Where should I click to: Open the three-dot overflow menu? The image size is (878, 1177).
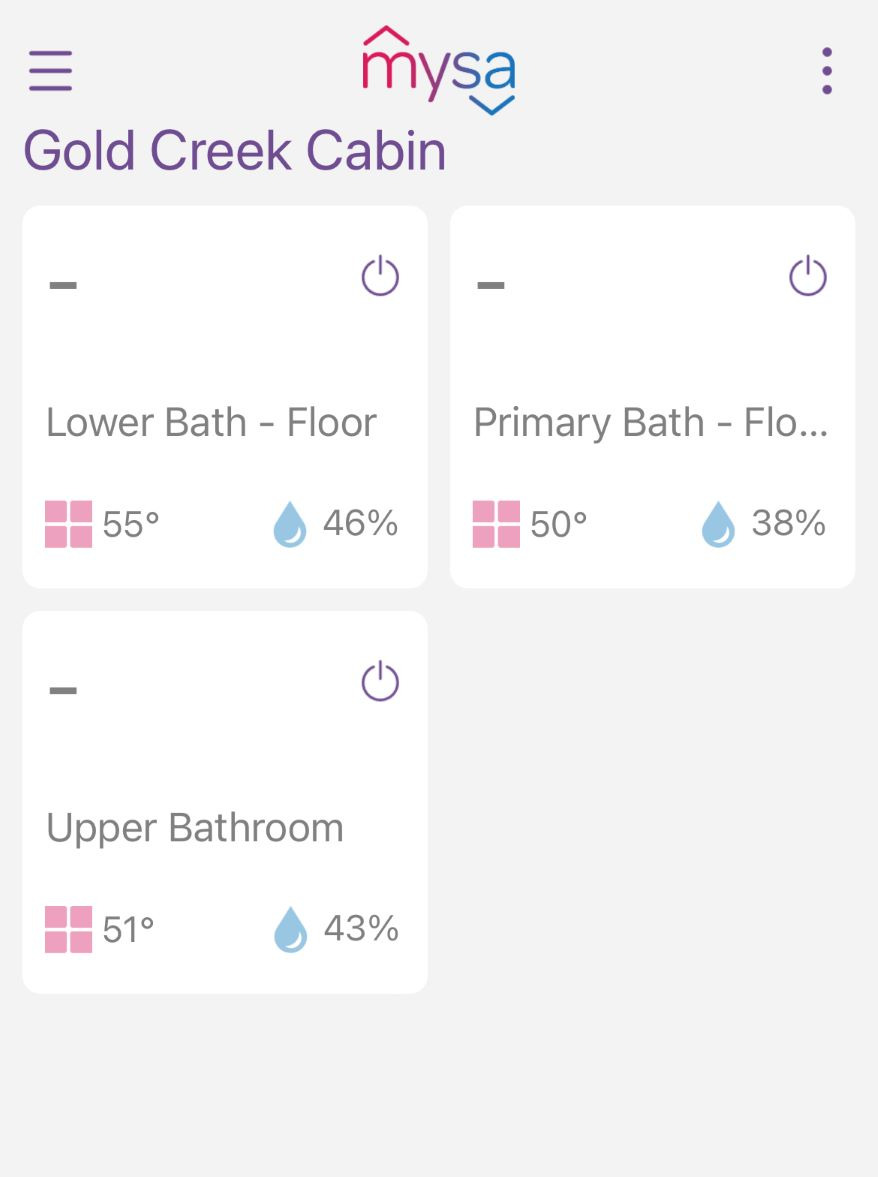[827, 70]
